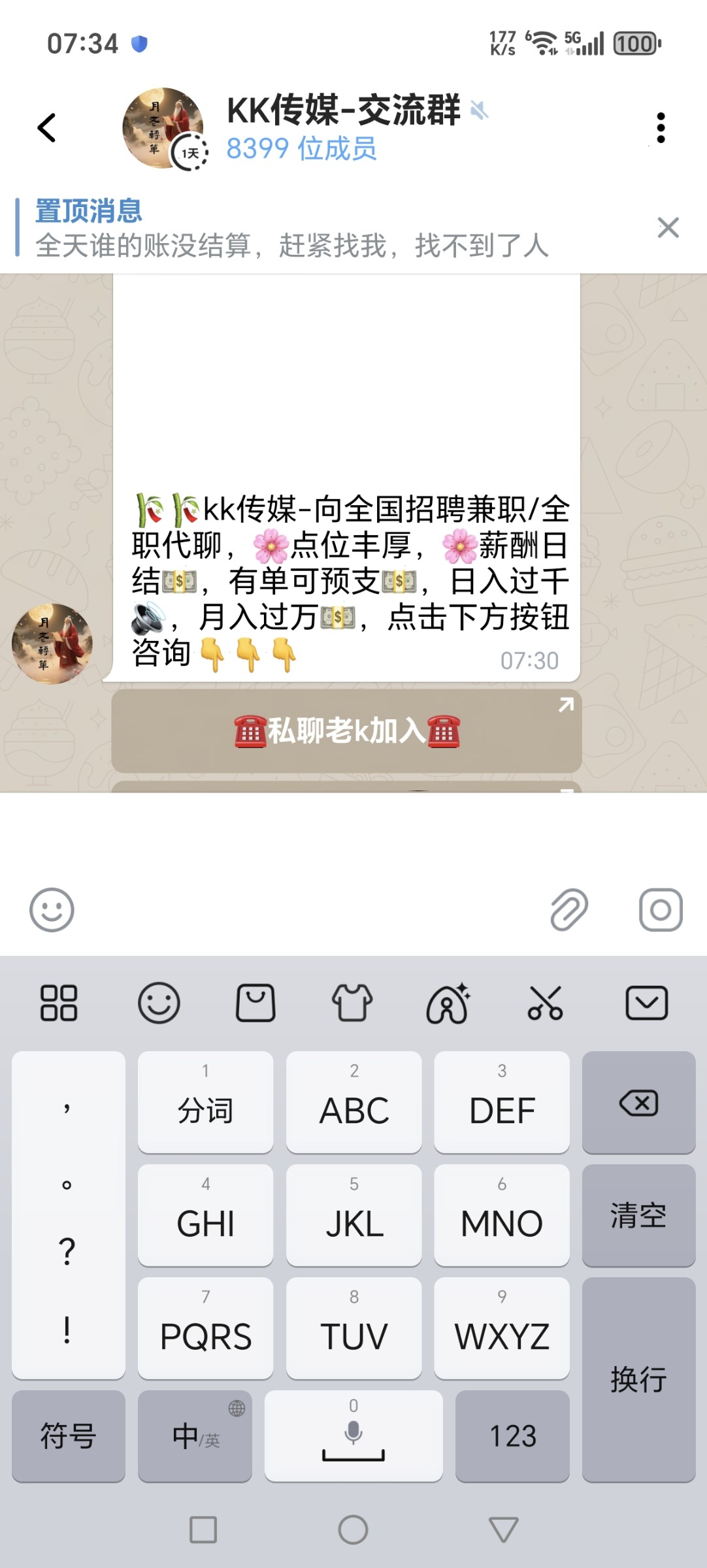Open the 符号 symbols key
This screenshot has width=707, height=1568.
tap(69, 1436)
